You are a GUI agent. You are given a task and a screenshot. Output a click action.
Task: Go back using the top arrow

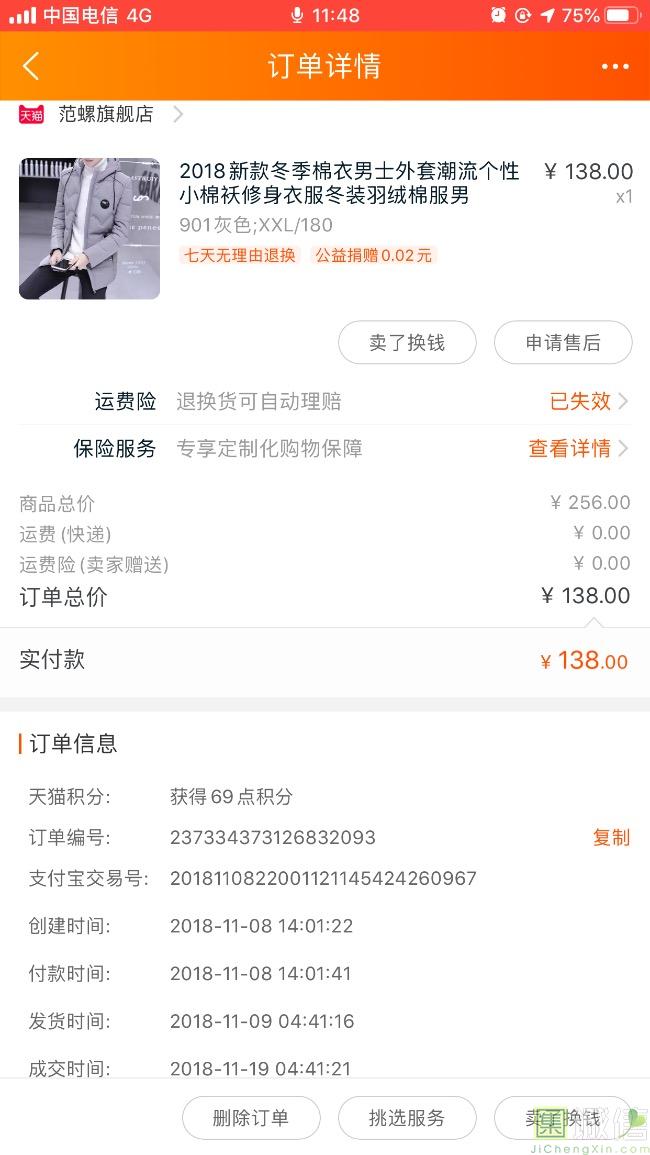31,66
